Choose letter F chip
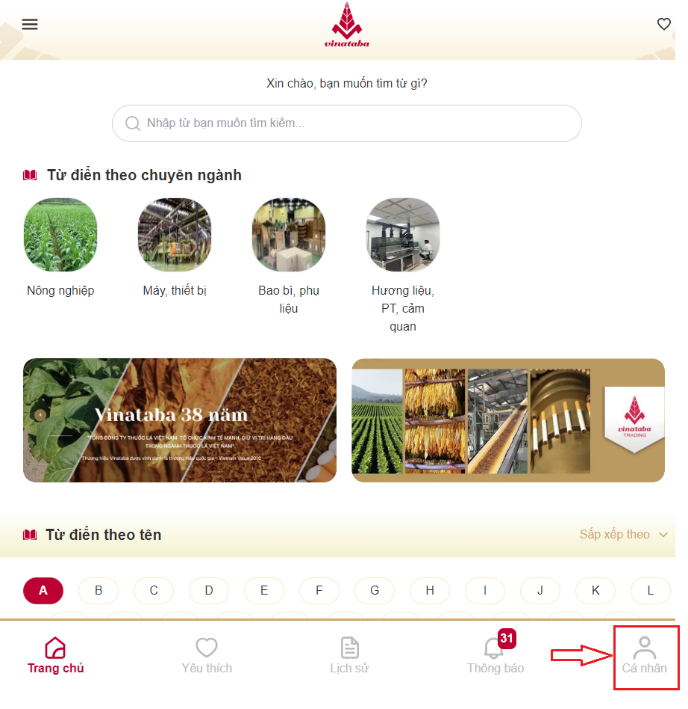Image resolution: width=688 pixels, height=709 pixels. (x=320, y=591)
